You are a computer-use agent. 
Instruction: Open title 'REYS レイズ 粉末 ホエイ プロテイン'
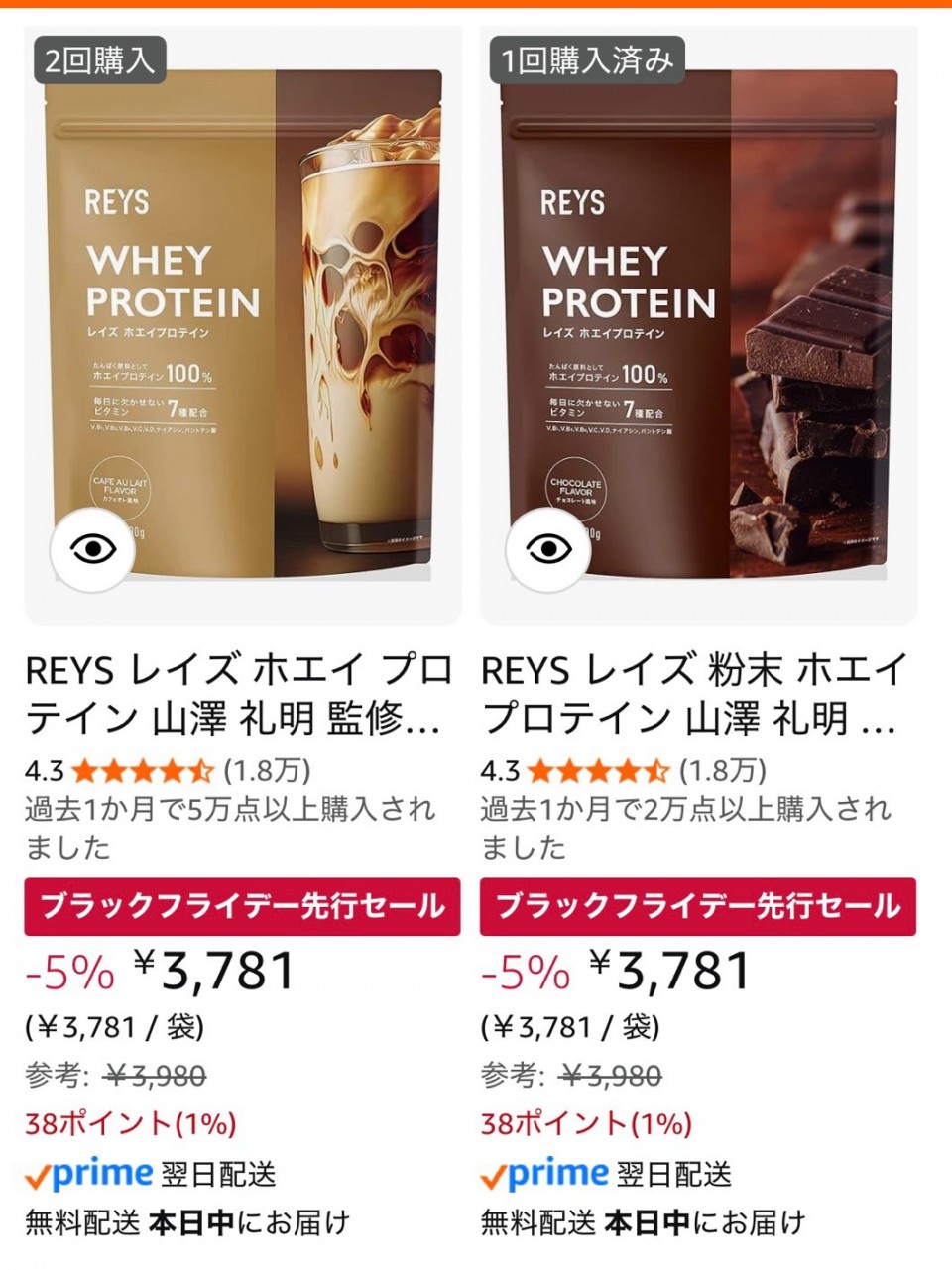pos(694,694)
